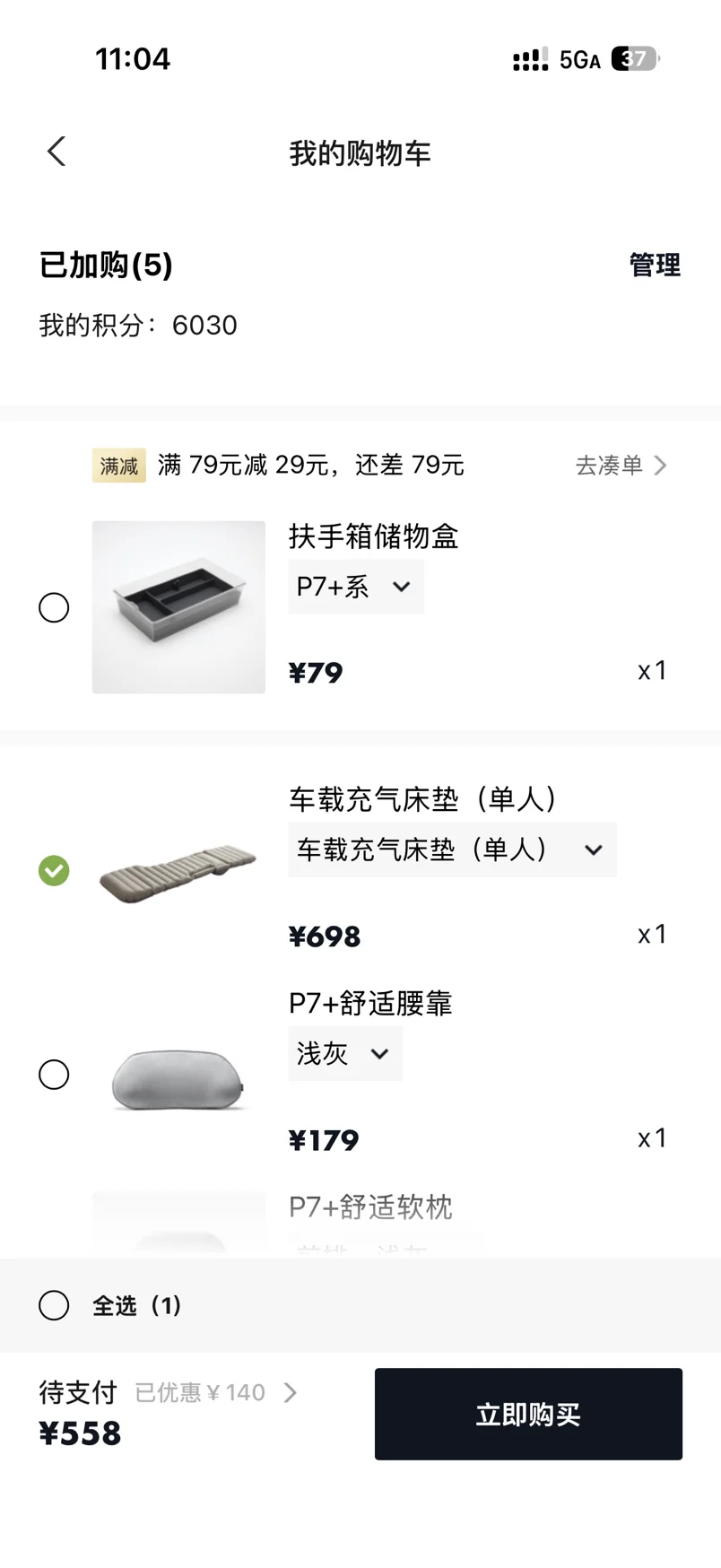This screenshot has width=721, height=1568.
Task: Open the 扶手箱储物盒 product image
Action: point(178,607)
